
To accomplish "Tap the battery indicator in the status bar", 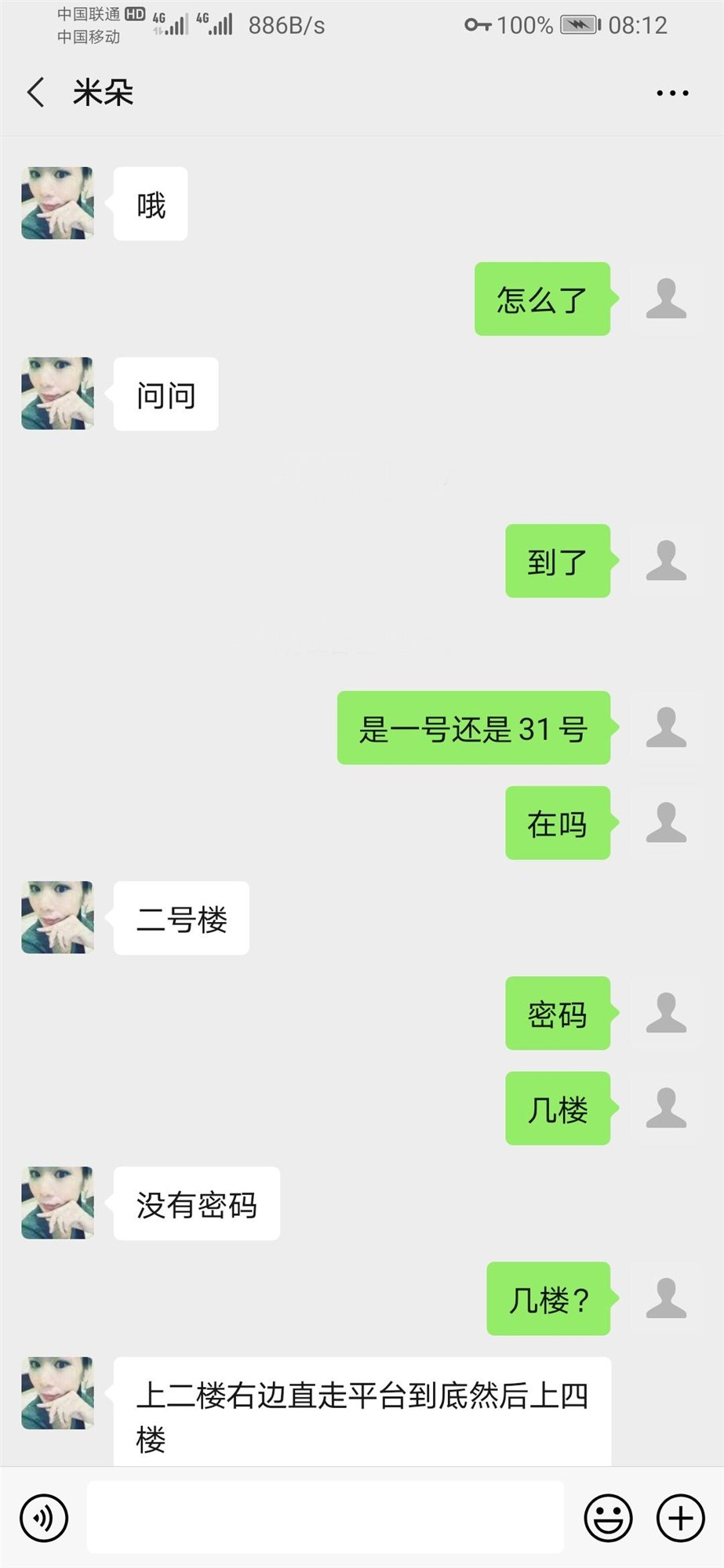I will coord(578,25).
